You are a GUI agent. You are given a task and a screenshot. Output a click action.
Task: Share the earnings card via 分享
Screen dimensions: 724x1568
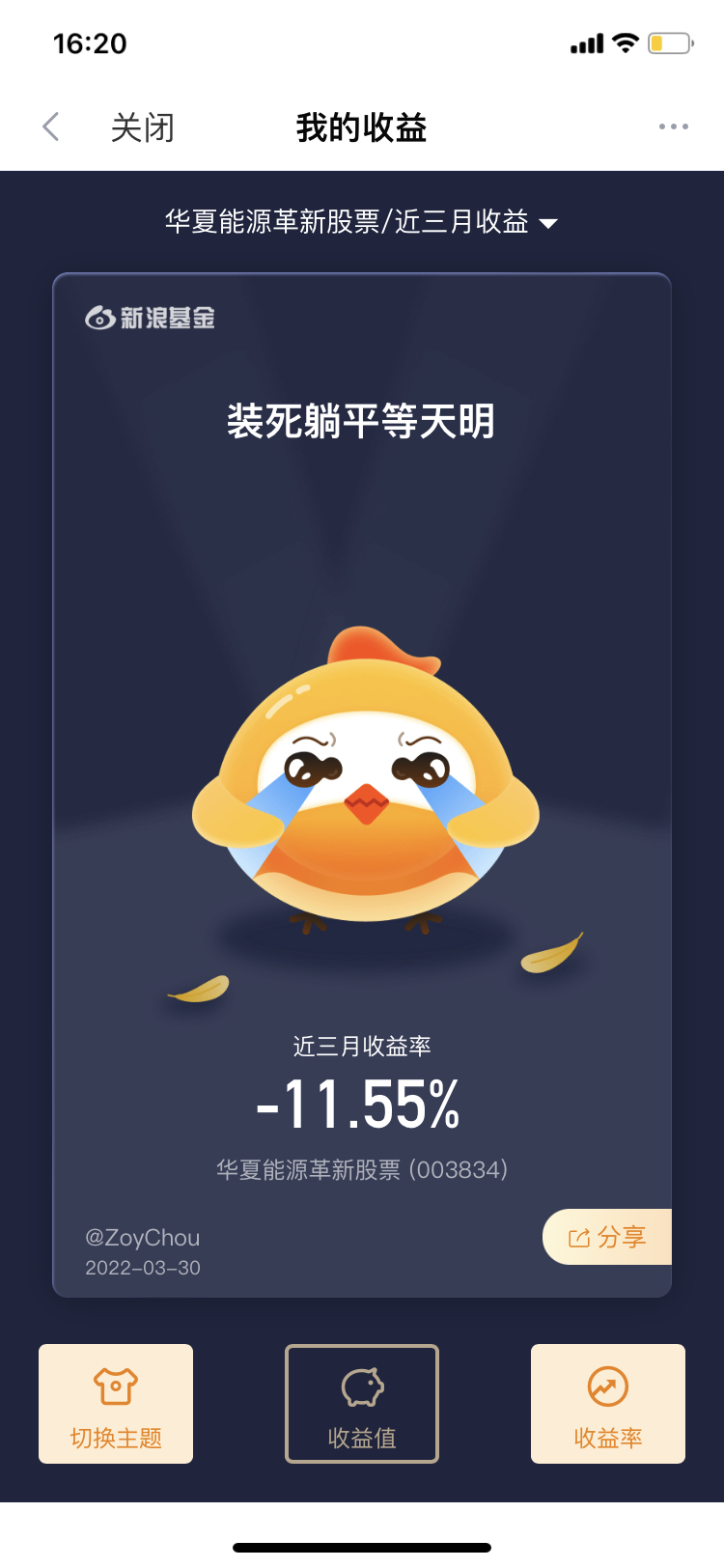(607, 1237)
